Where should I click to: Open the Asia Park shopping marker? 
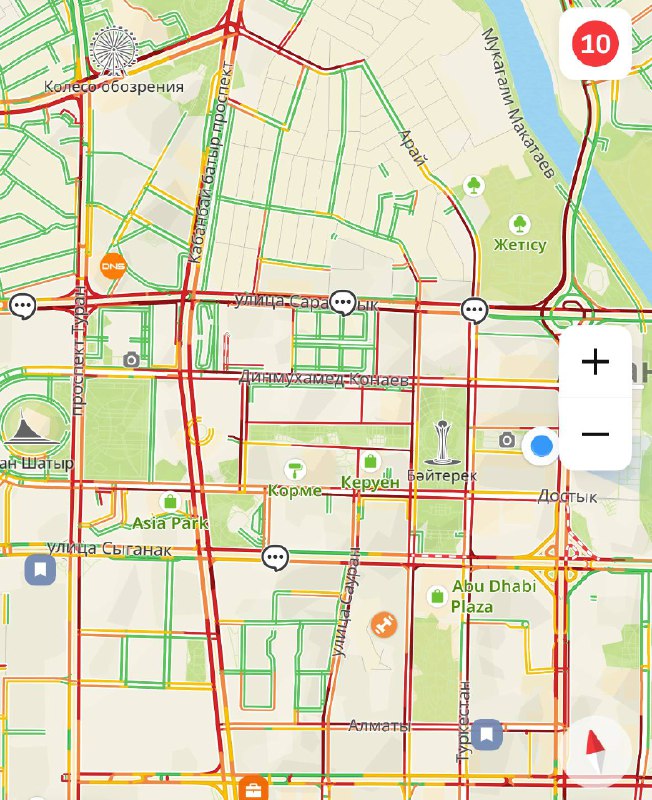pyautogui.click(x=168, y=501)
